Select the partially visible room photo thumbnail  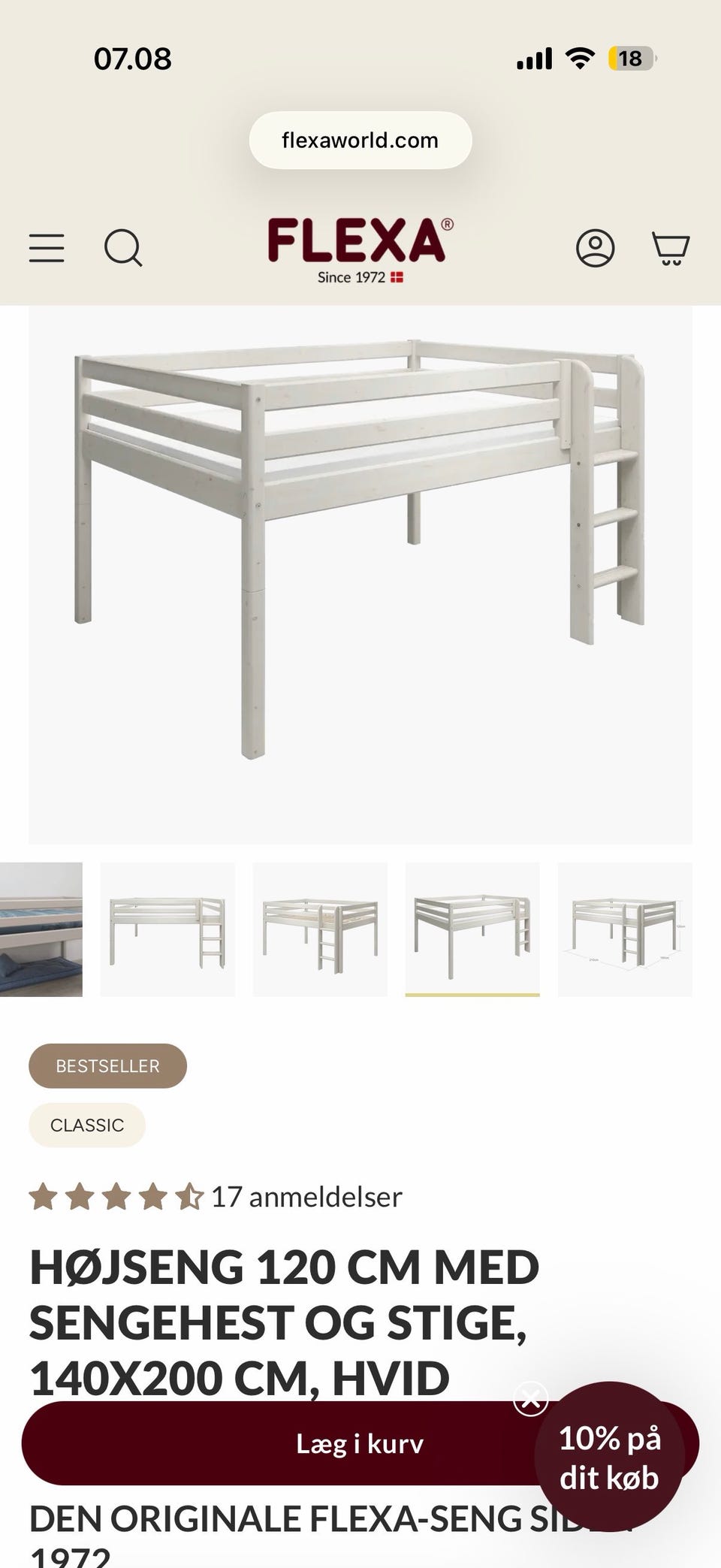(x=41, y=929)
